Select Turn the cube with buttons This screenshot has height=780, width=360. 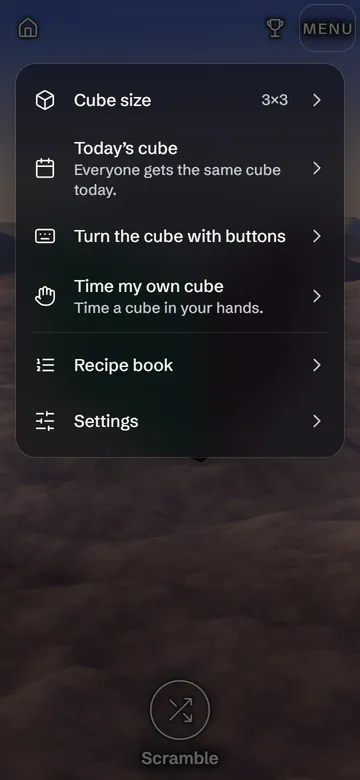[180, 236]
